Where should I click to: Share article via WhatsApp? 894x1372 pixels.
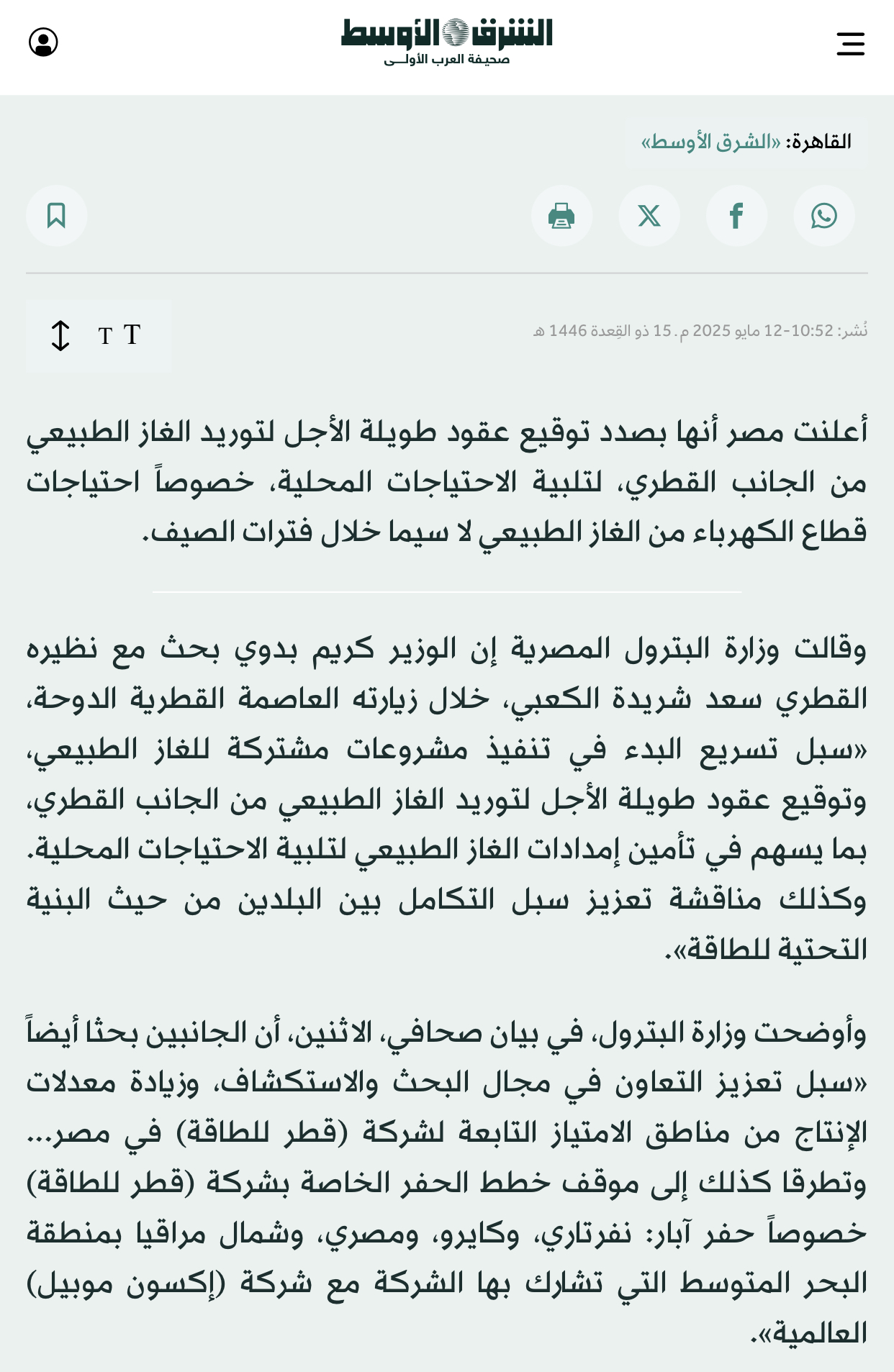click(823, 216)
